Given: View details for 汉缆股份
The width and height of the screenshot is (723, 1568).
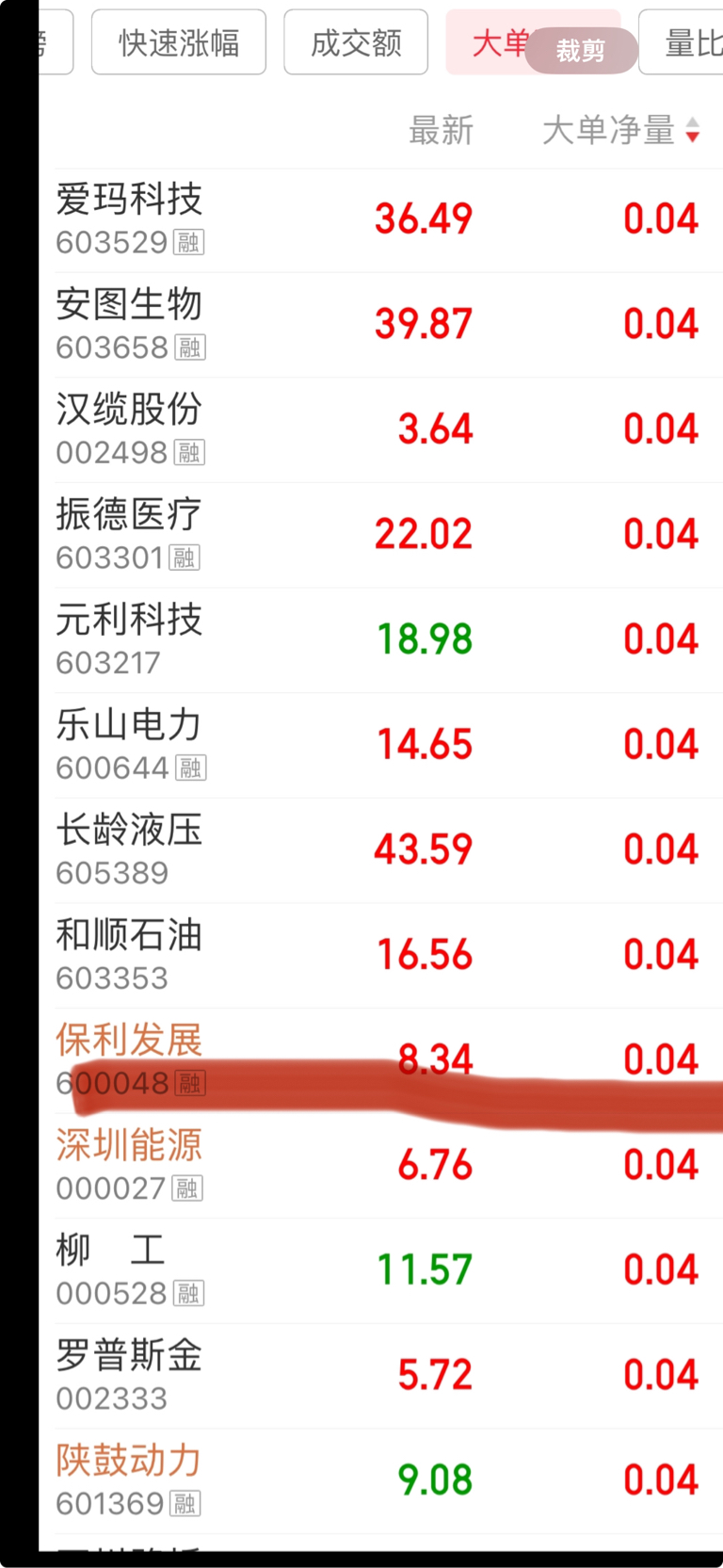Looking at the screenshot, I should click(381, 431).
